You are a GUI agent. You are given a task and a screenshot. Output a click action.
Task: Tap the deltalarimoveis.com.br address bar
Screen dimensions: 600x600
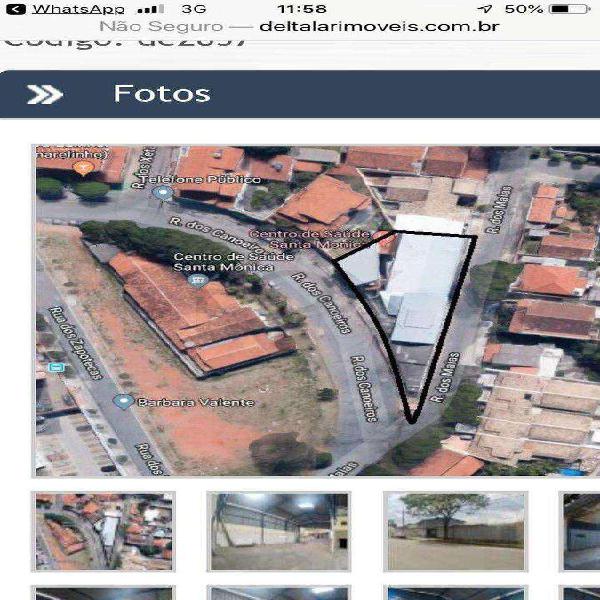coord(300,27)
